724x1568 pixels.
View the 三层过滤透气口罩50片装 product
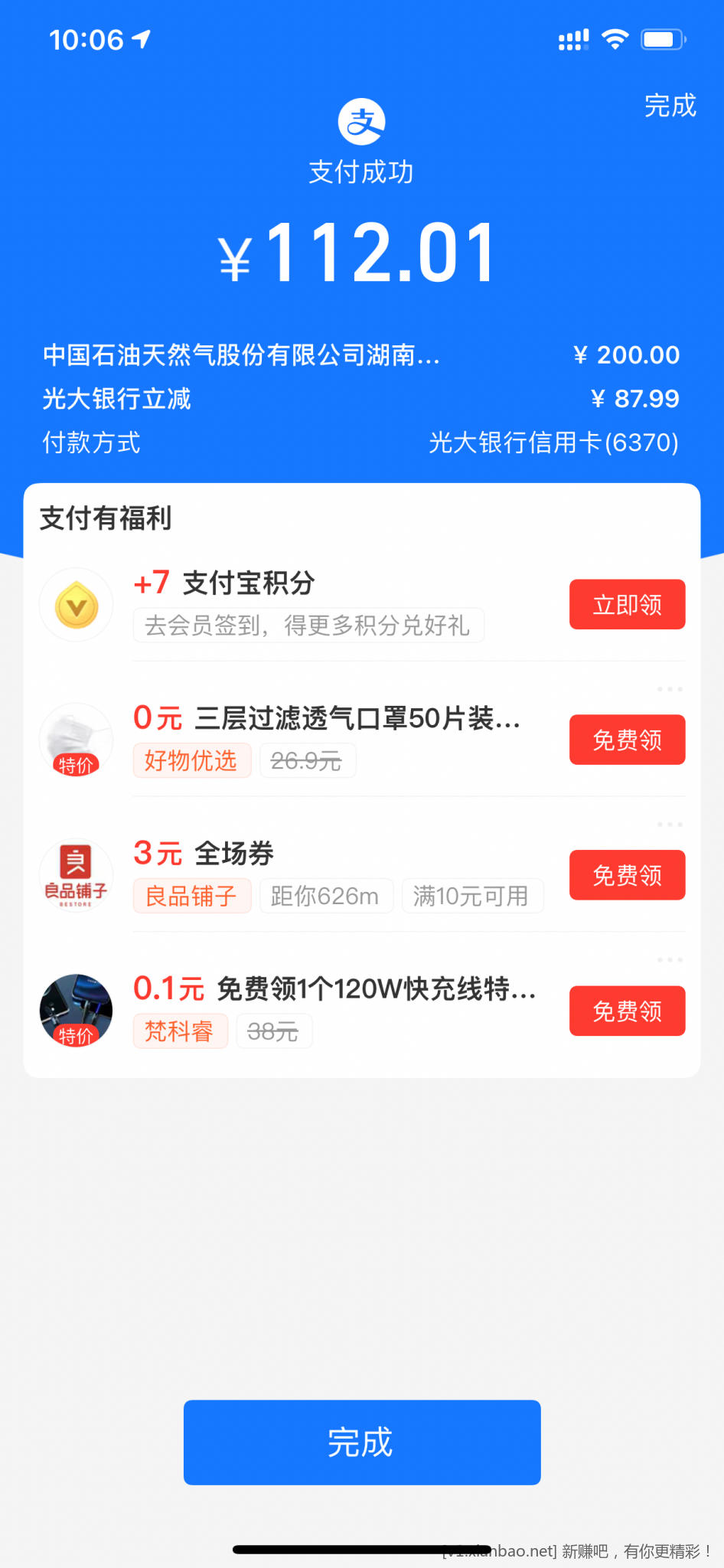pyautogui.click(x=357, y=718)
